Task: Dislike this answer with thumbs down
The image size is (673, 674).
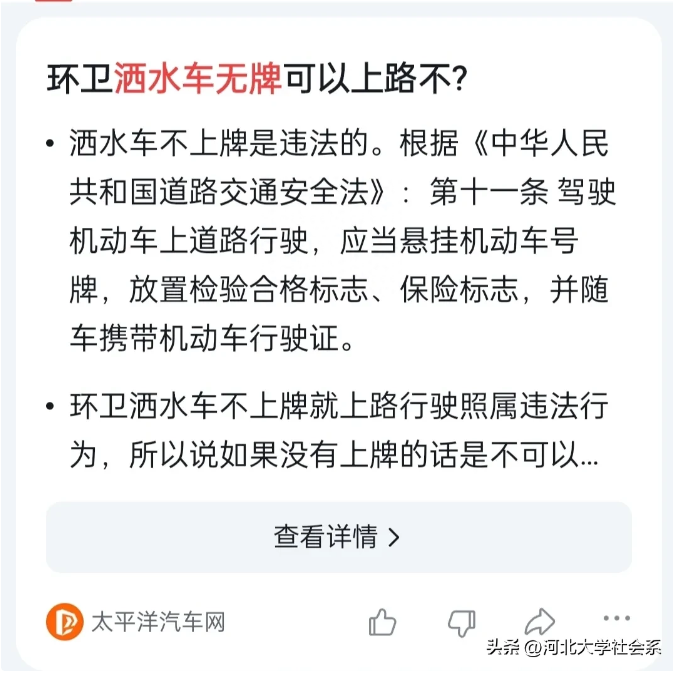Action: [461, 622]
